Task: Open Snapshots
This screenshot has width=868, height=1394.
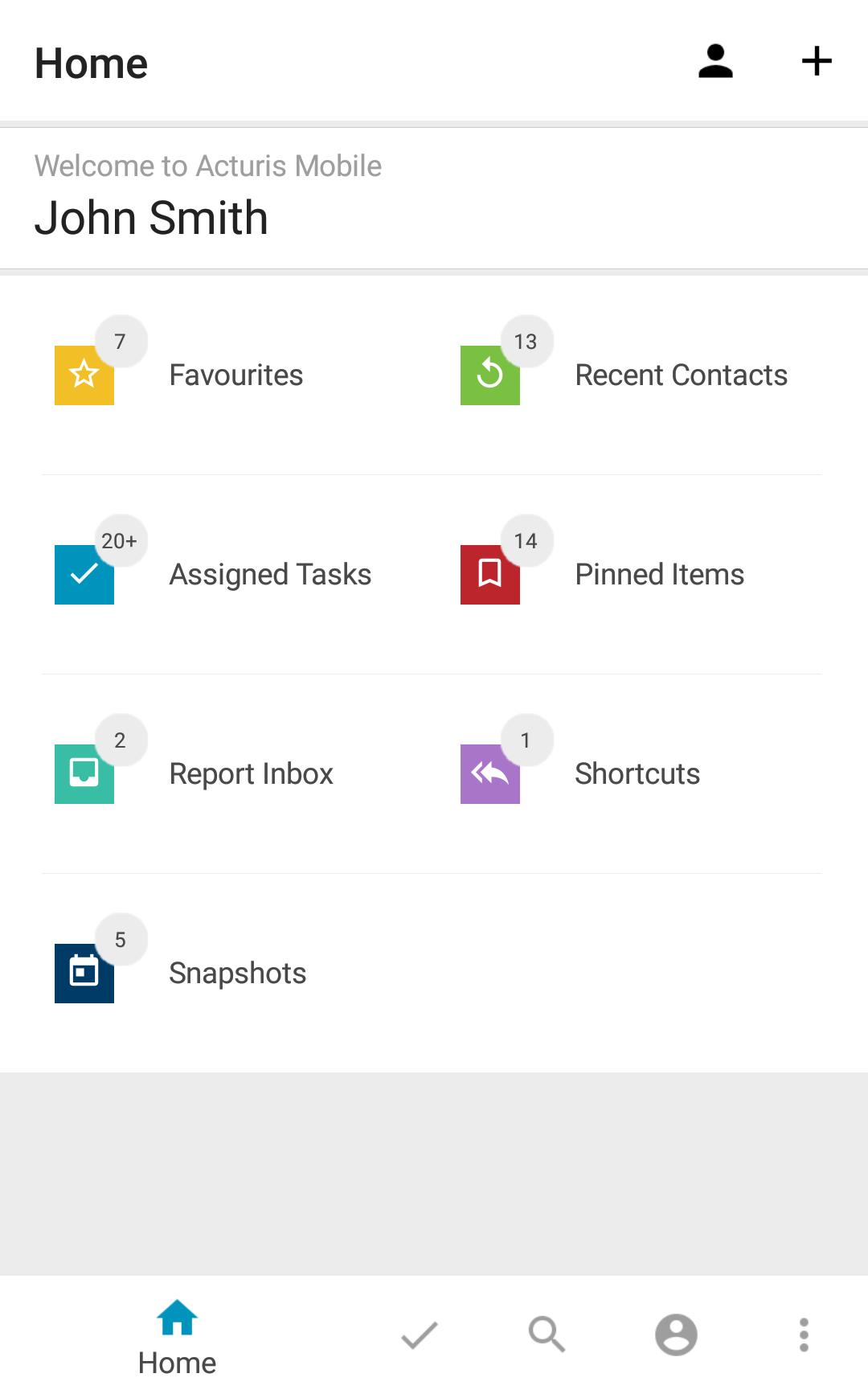Action: coord(237,974)
